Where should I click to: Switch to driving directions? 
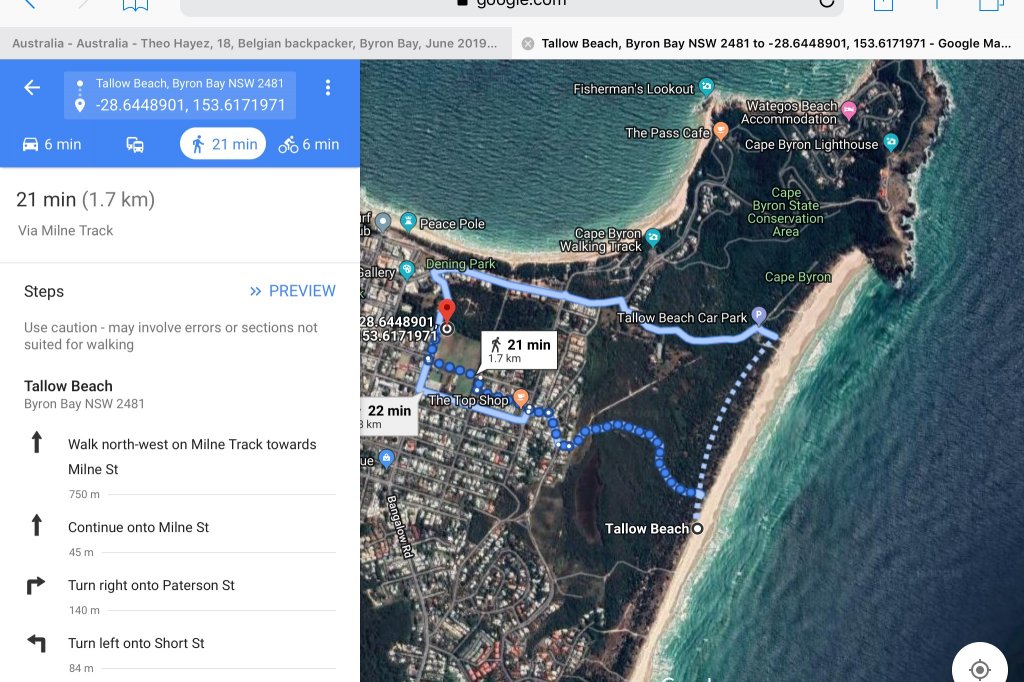point(51,144)
